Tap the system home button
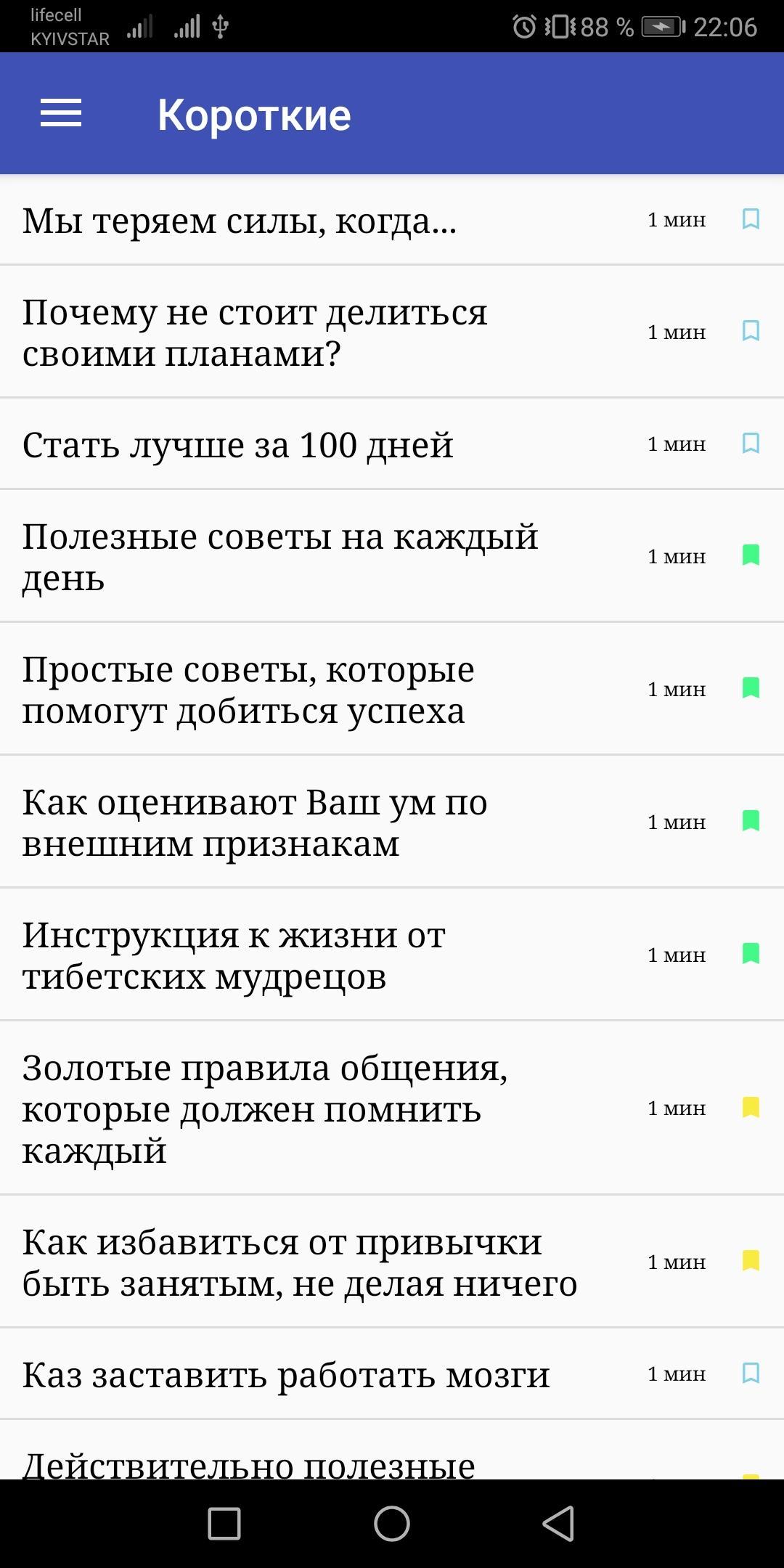This screenshot has width=784, height=1568. [x=392, y=1523]
